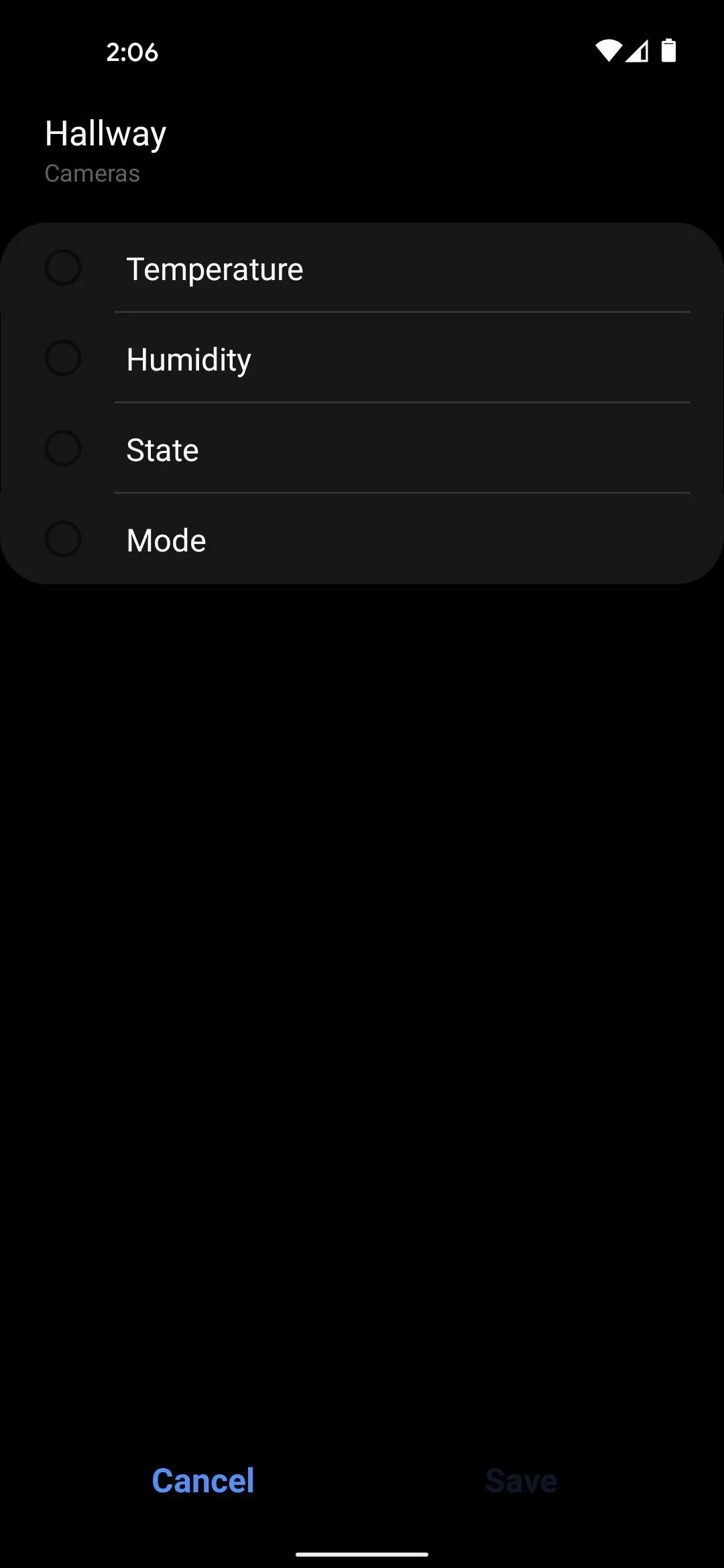Screen dimensions: 724x1568
Task: Tap the Cancel button
Action: (203, 1480)
